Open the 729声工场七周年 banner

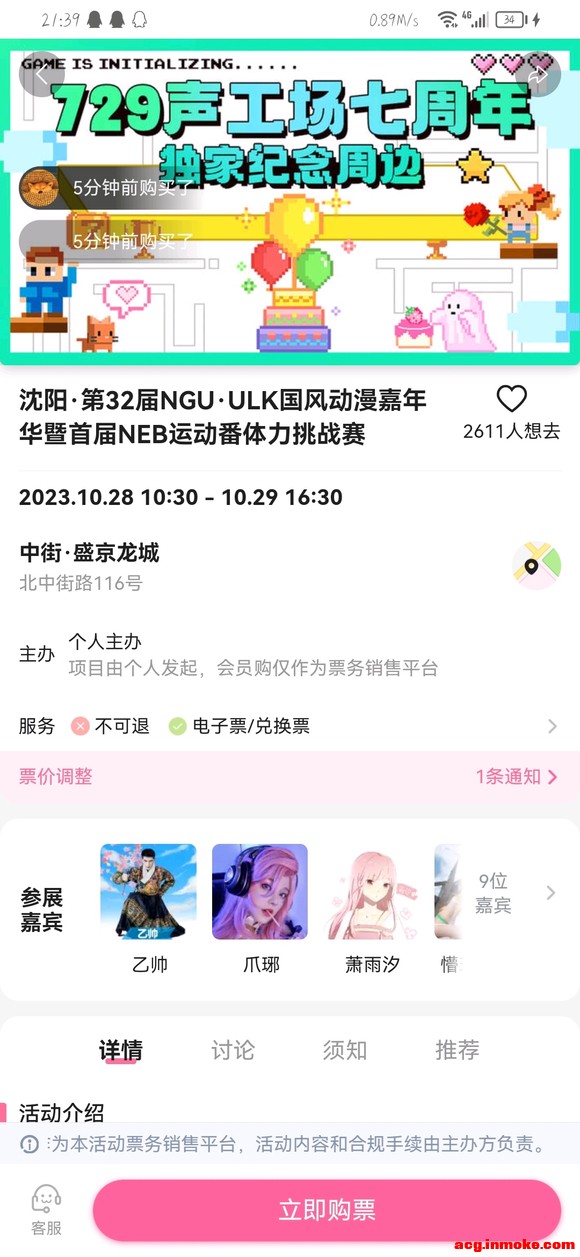290,201
